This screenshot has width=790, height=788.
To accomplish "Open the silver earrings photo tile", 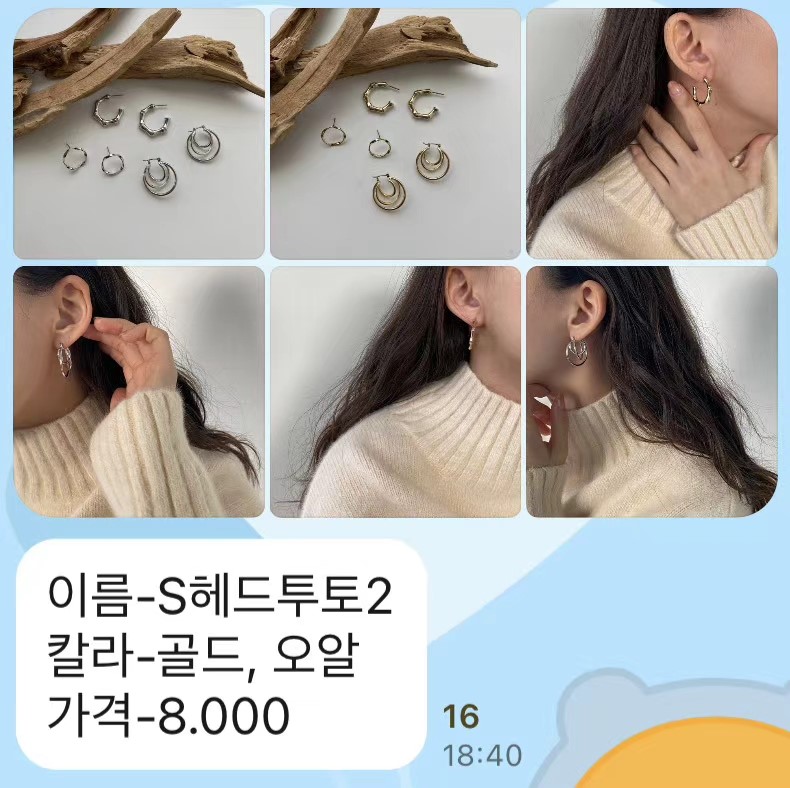I will tap(139, 134).
